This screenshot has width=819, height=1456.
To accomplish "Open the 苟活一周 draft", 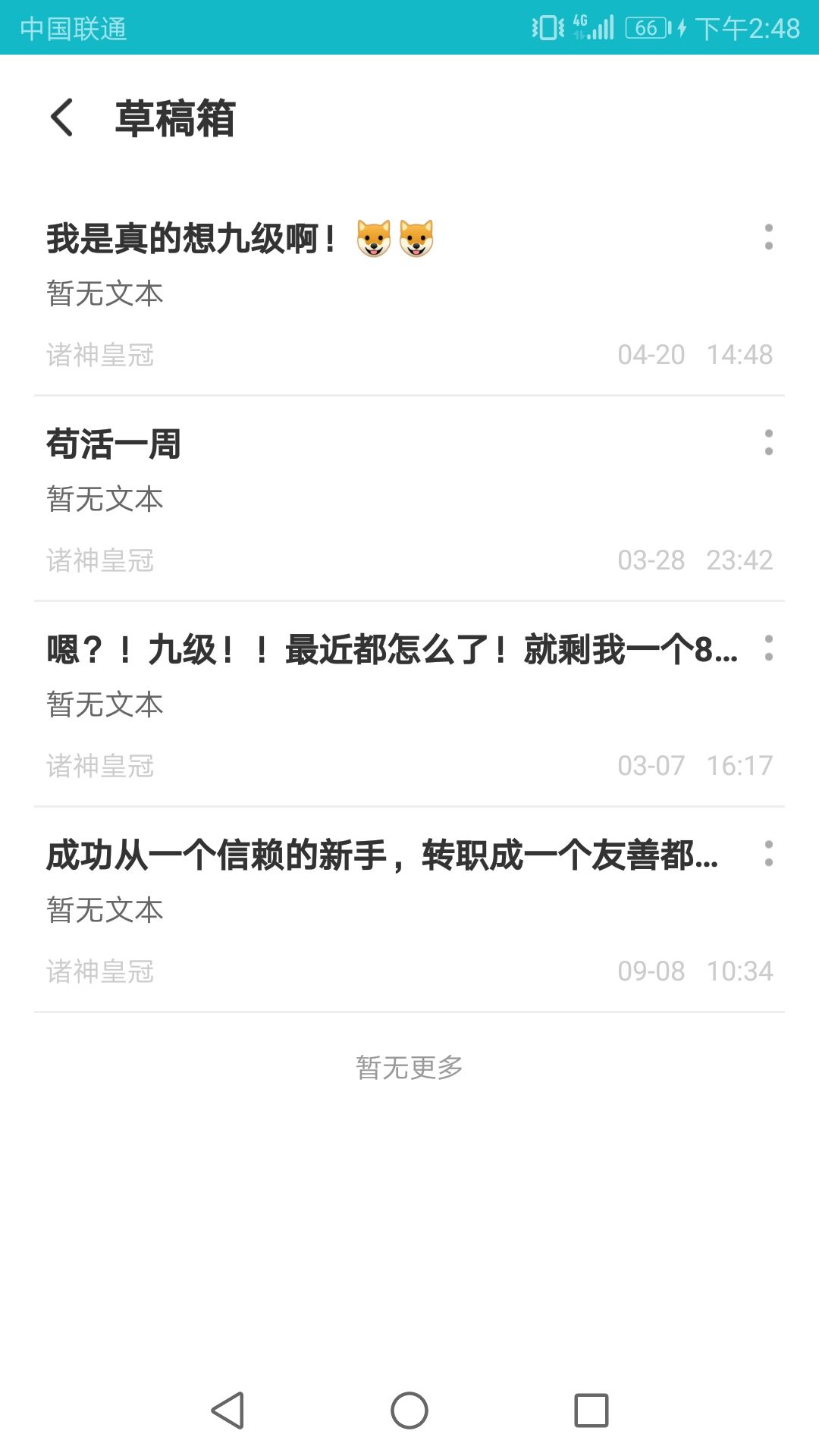I will point(114,446).
